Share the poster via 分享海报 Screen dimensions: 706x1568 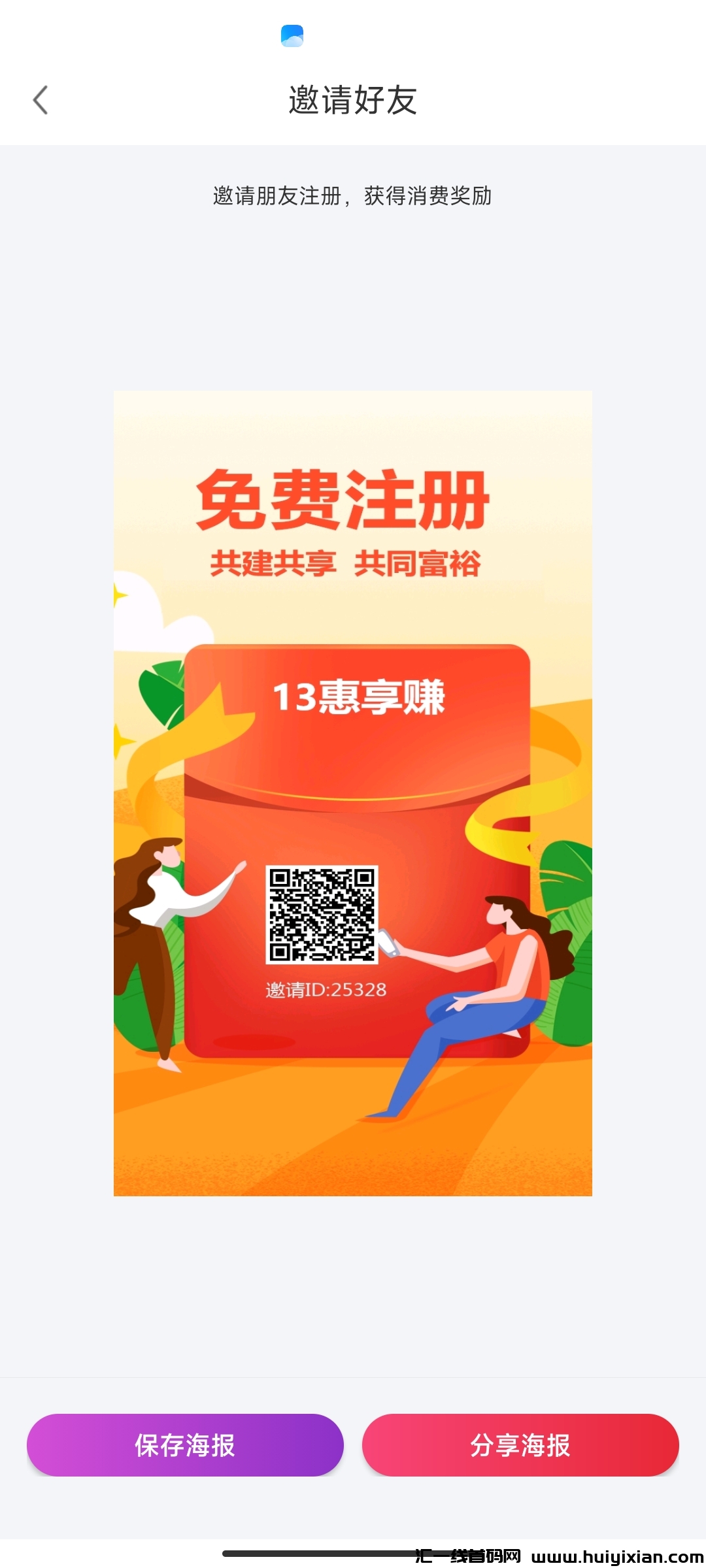coord(520,1445)
